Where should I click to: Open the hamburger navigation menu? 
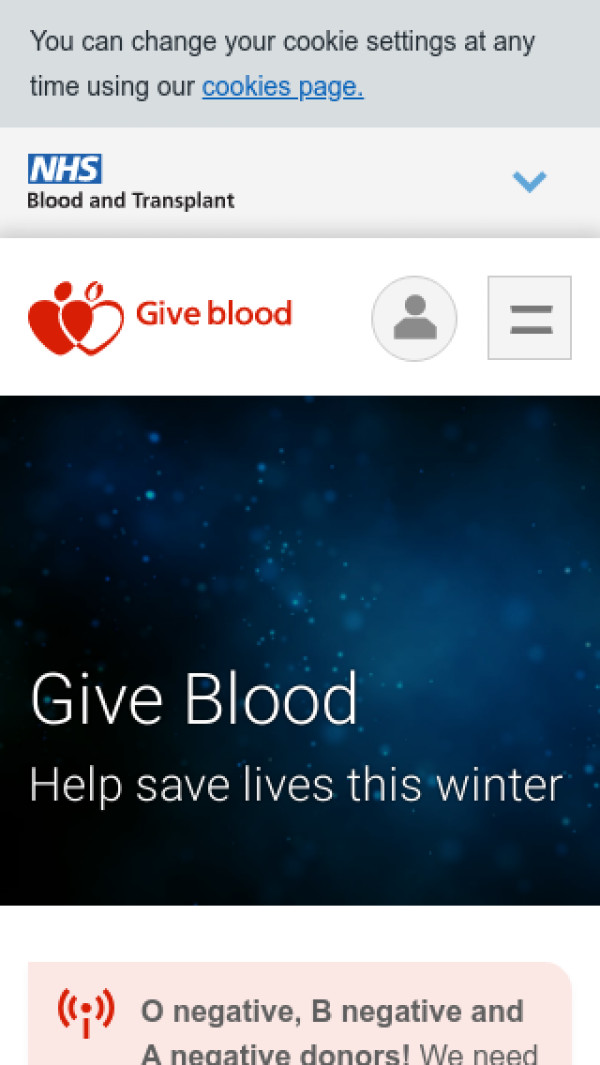pos(529,318)
